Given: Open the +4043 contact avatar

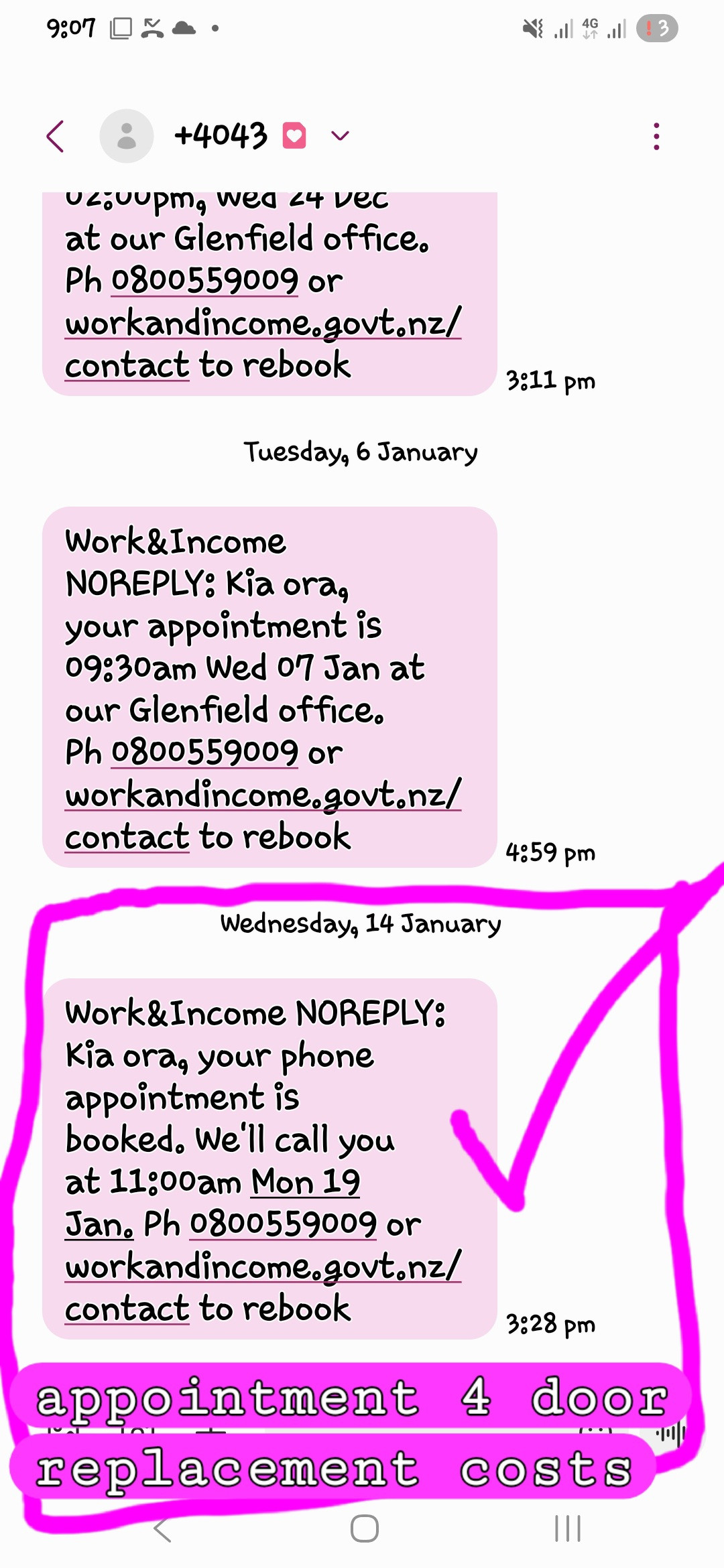Looking at the screenshot, I should coord(127,136).
